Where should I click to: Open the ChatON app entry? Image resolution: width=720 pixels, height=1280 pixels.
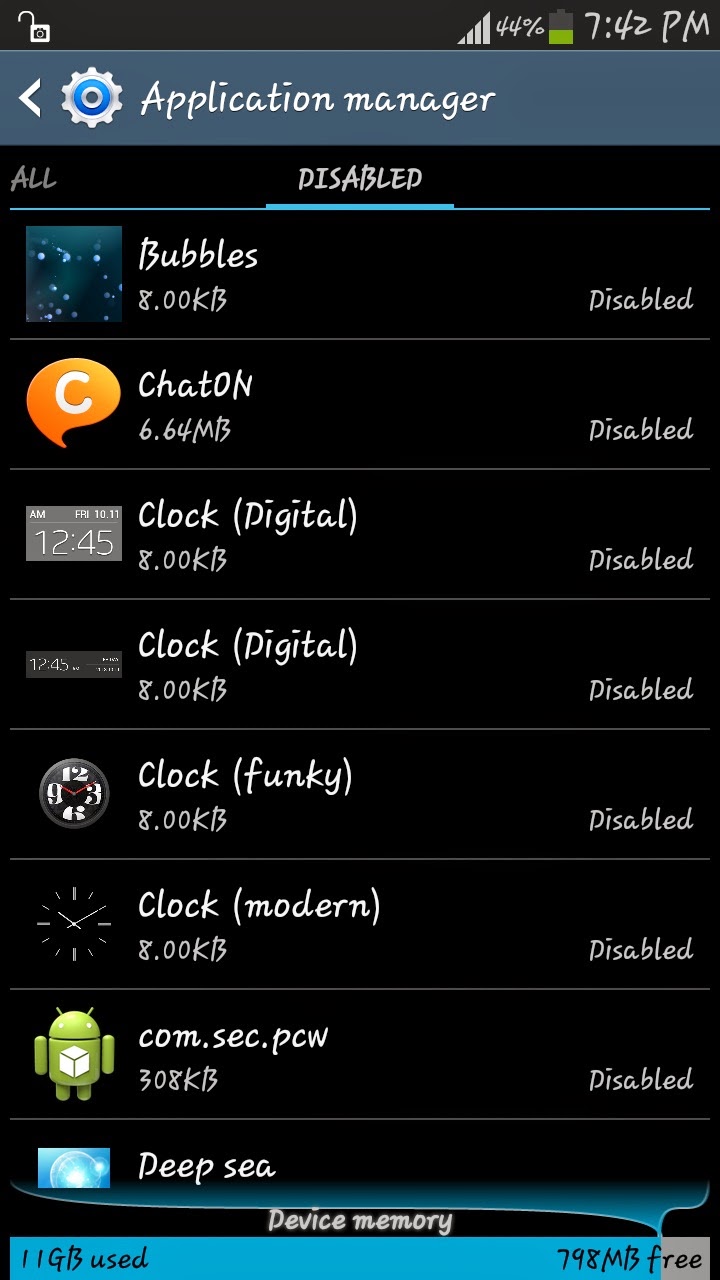click(360, 405)
